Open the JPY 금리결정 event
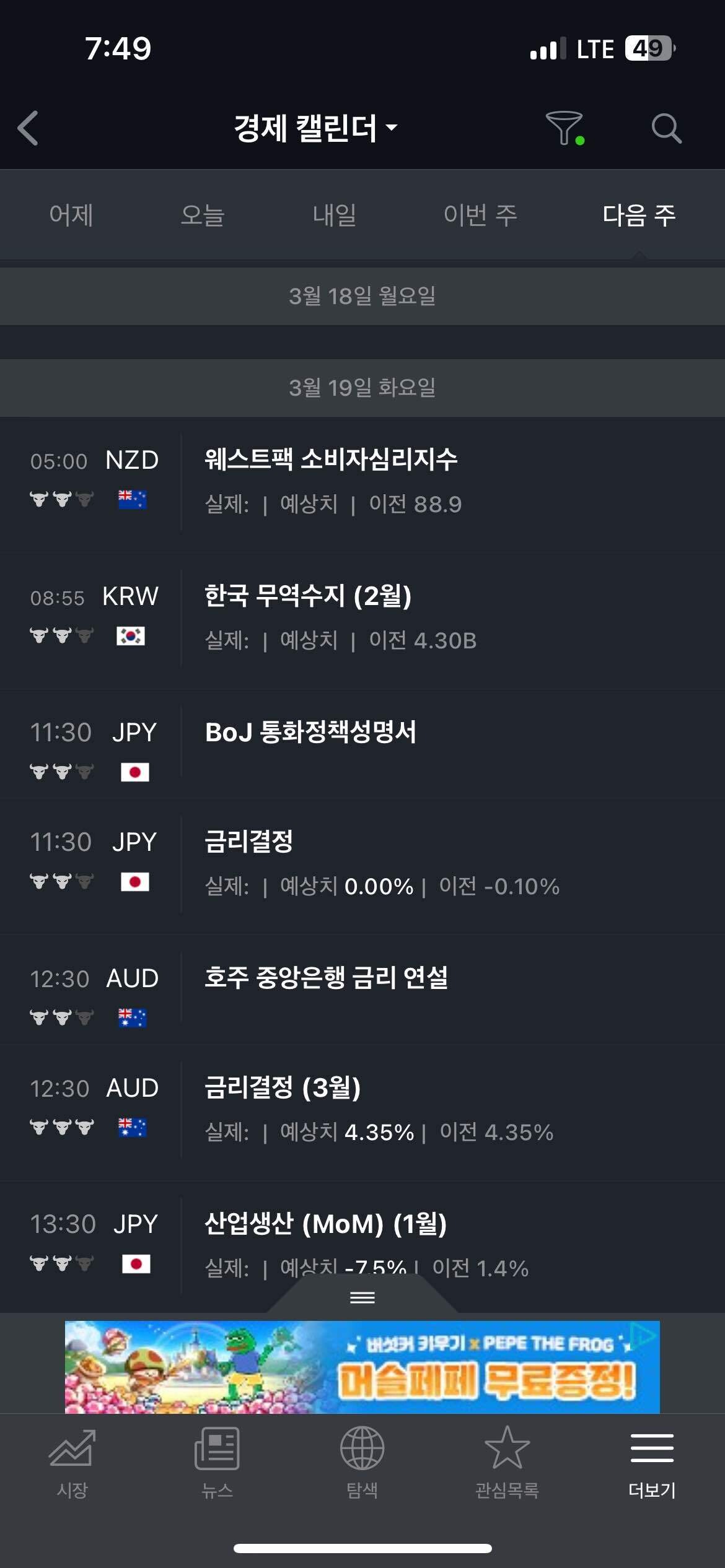725x1568 pixels. 249,842
